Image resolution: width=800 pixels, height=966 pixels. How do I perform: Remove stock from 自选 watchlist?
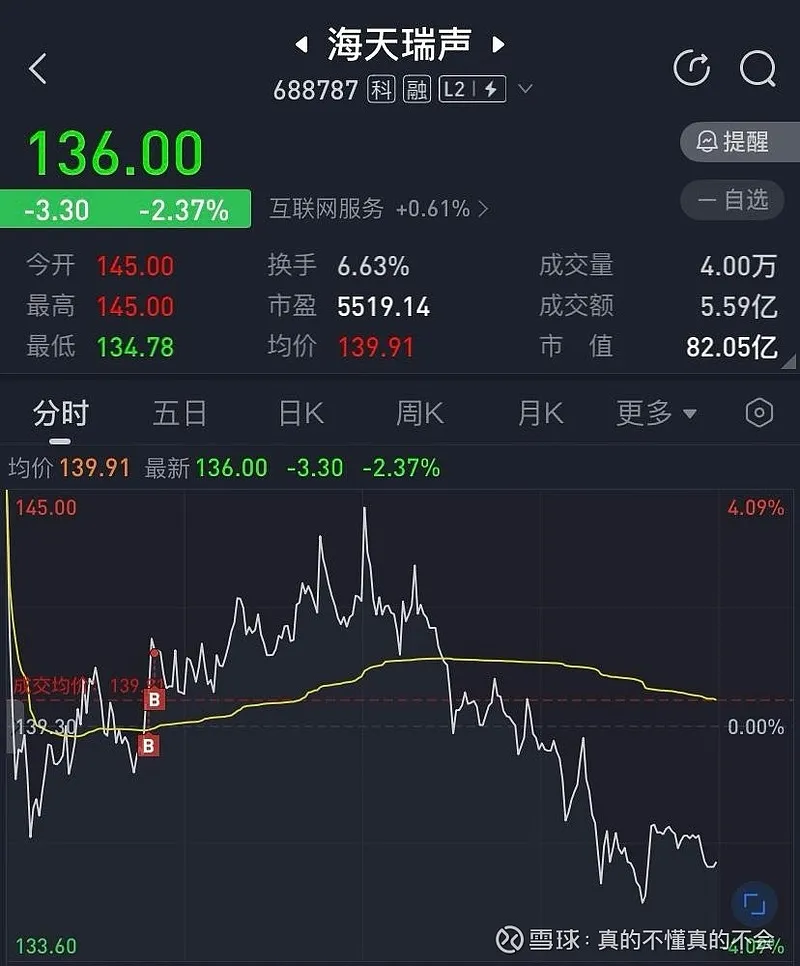pyautogui.click(x=740, y=200)
